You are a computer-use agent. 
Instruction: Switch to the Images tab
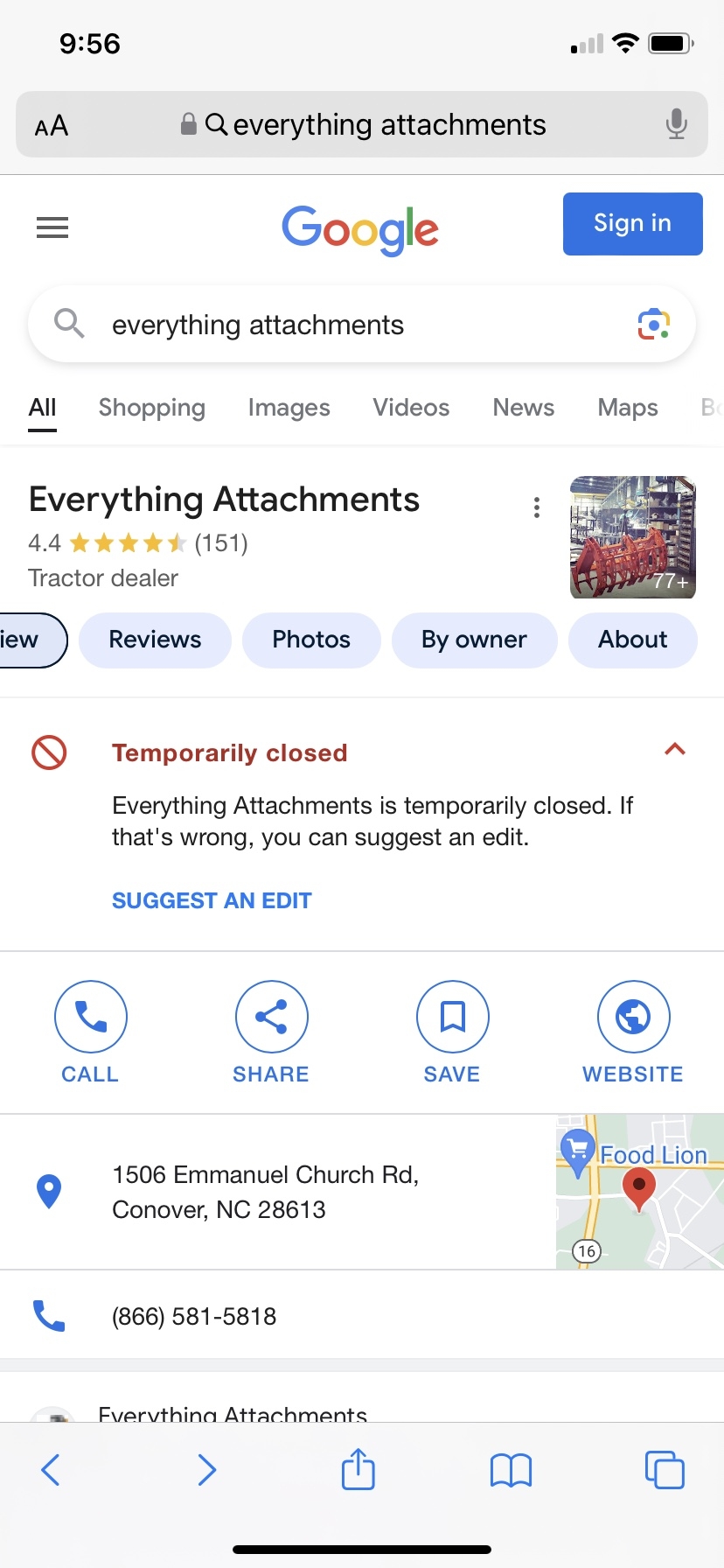289,408
